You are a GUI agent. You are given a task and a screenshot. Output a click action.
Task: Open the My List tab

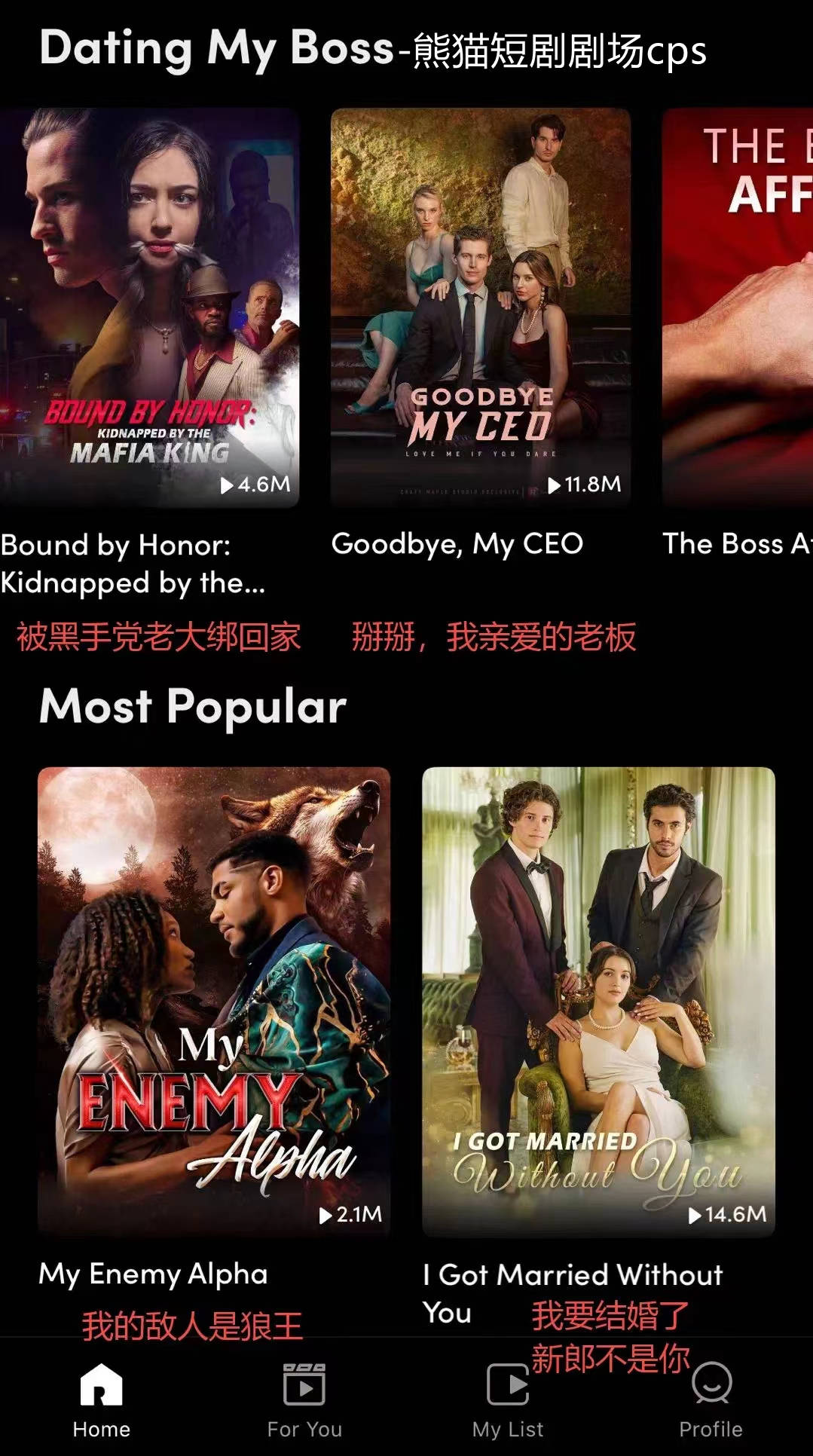508,1400
